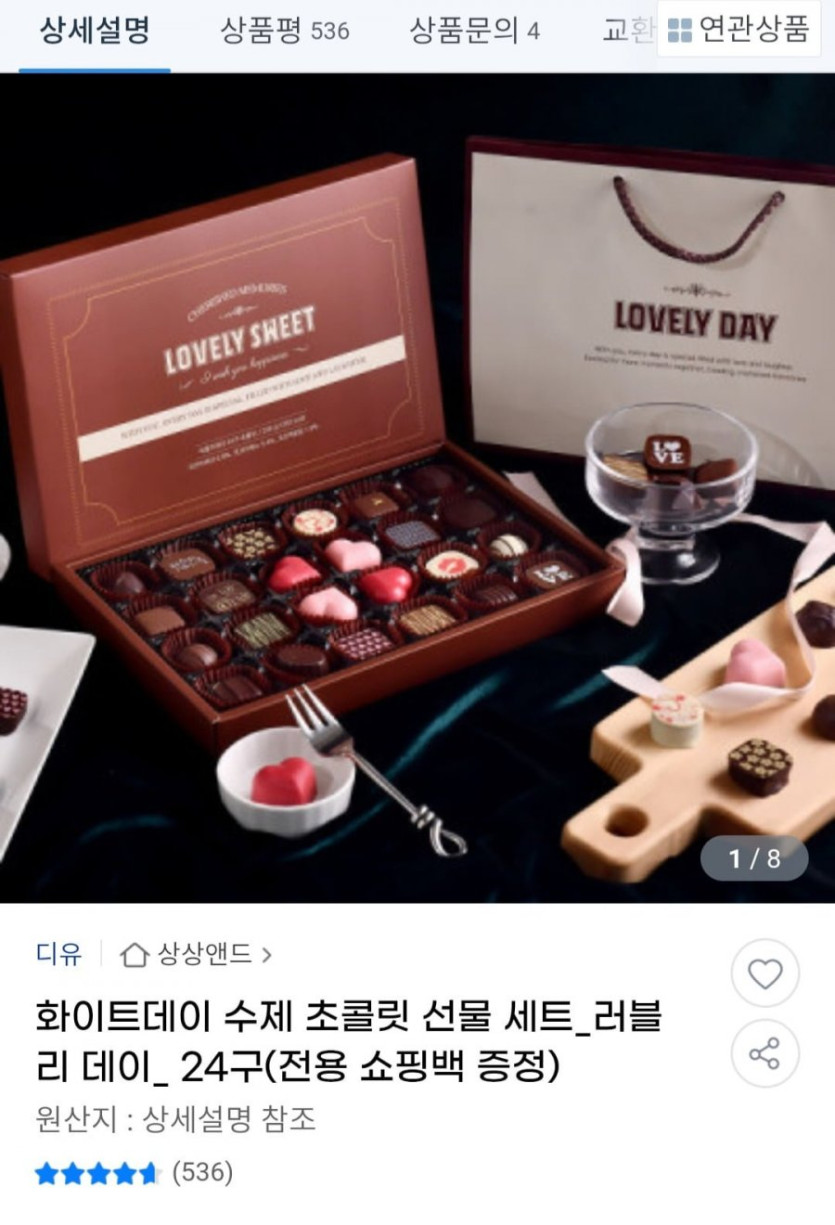Open the 536 star rating reviews
Screen dimensions: 835x1225
[134, 1173]
